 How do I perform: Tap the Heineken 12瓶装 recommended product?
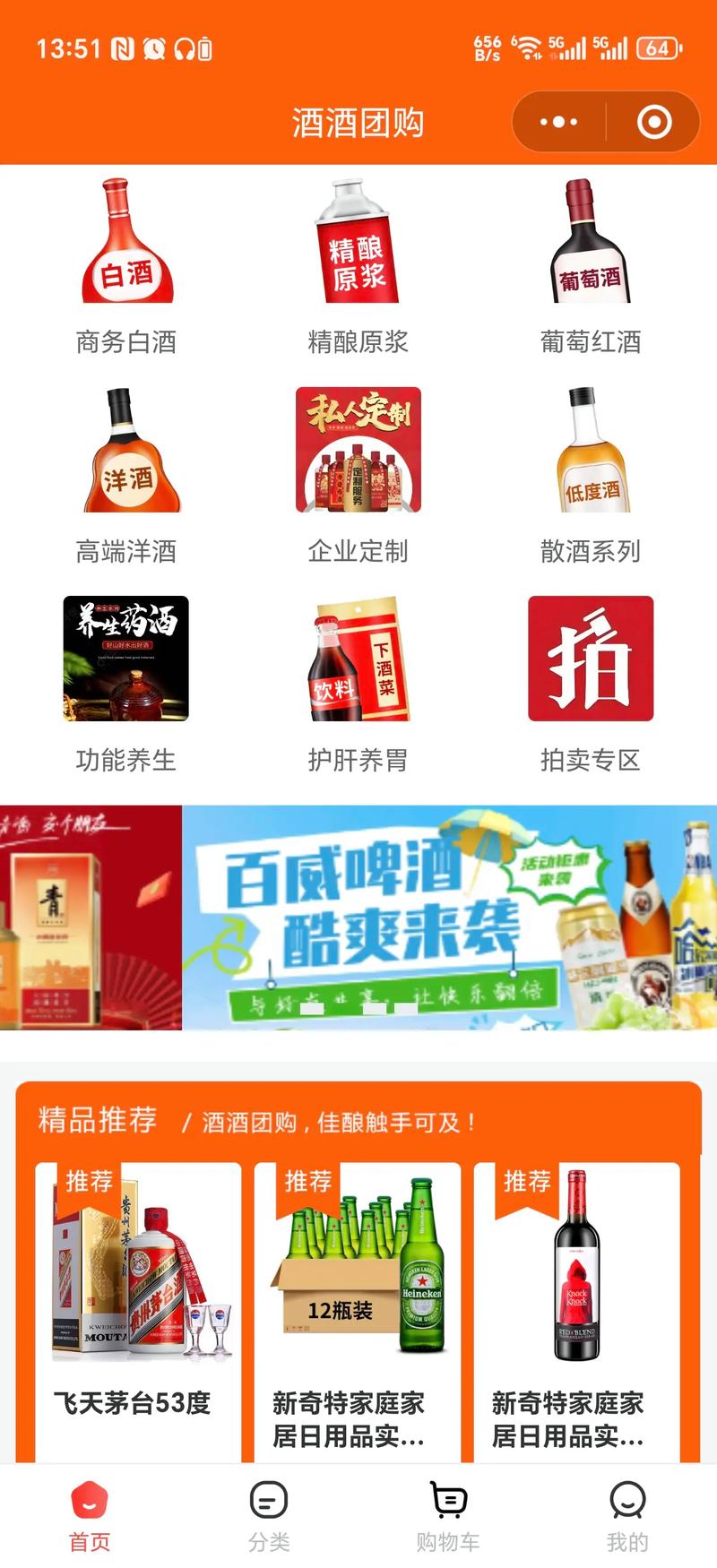357,1290
